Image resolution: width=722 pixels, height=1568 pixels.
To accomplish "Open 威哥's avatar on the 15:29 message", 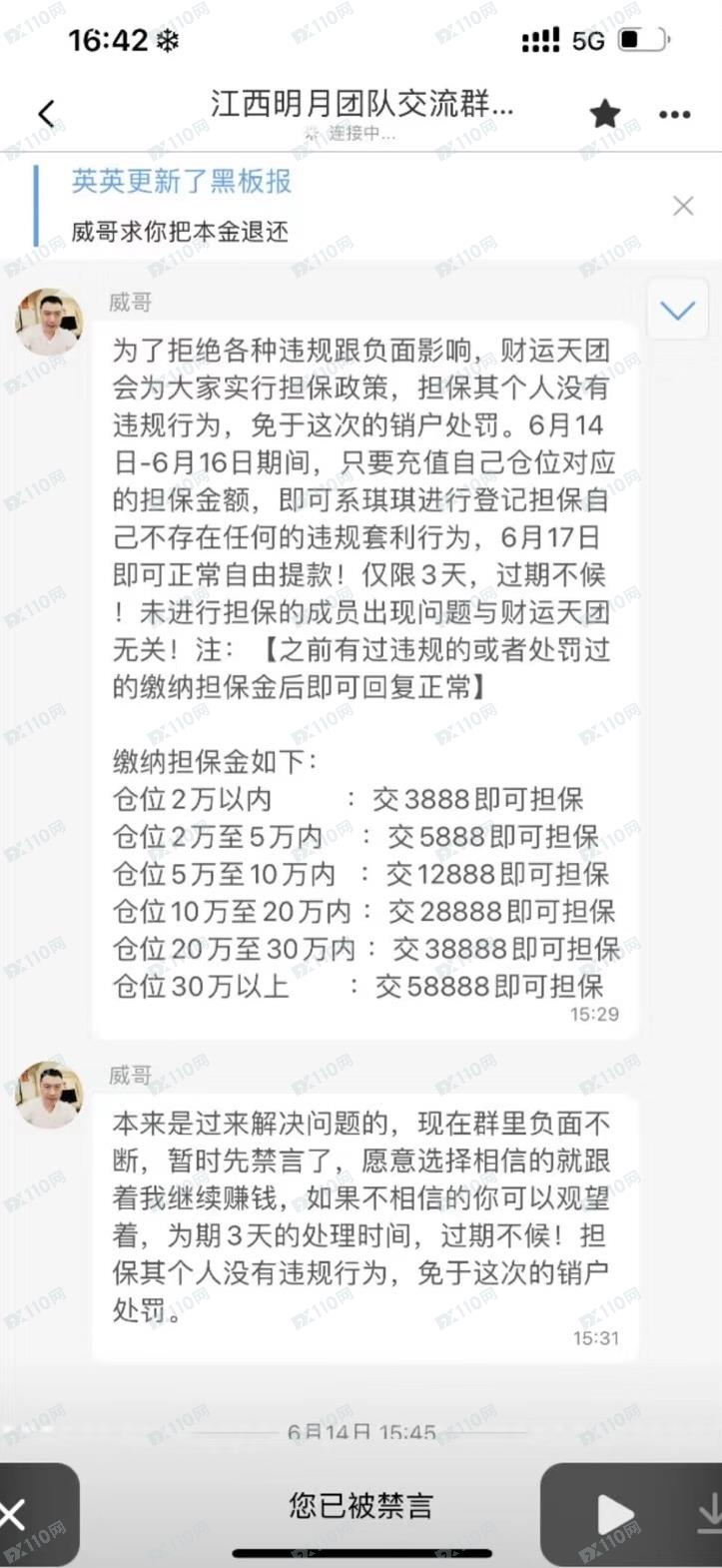I will click(49, 323).
